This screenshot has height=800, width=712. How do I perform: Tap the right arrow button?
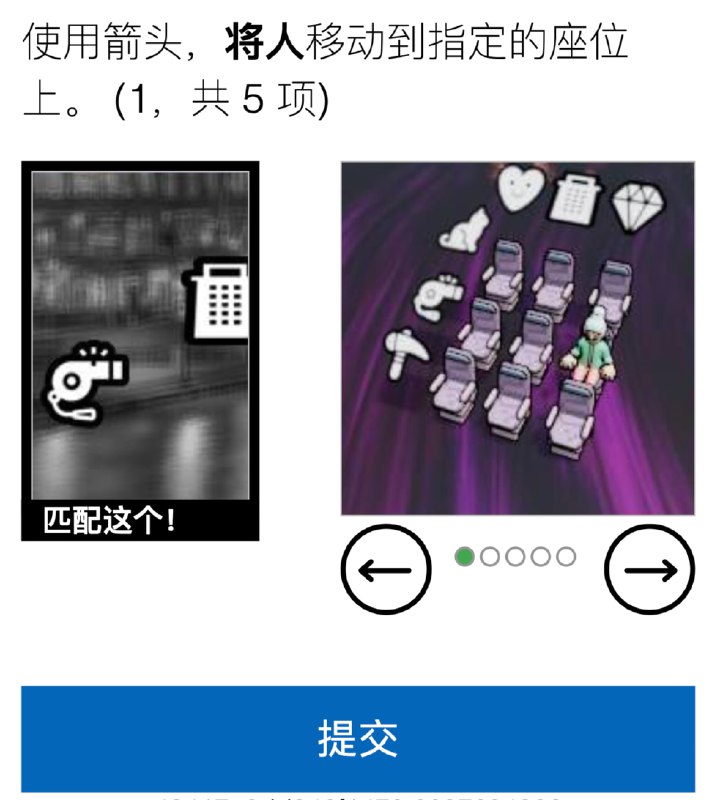pos(650,570)
